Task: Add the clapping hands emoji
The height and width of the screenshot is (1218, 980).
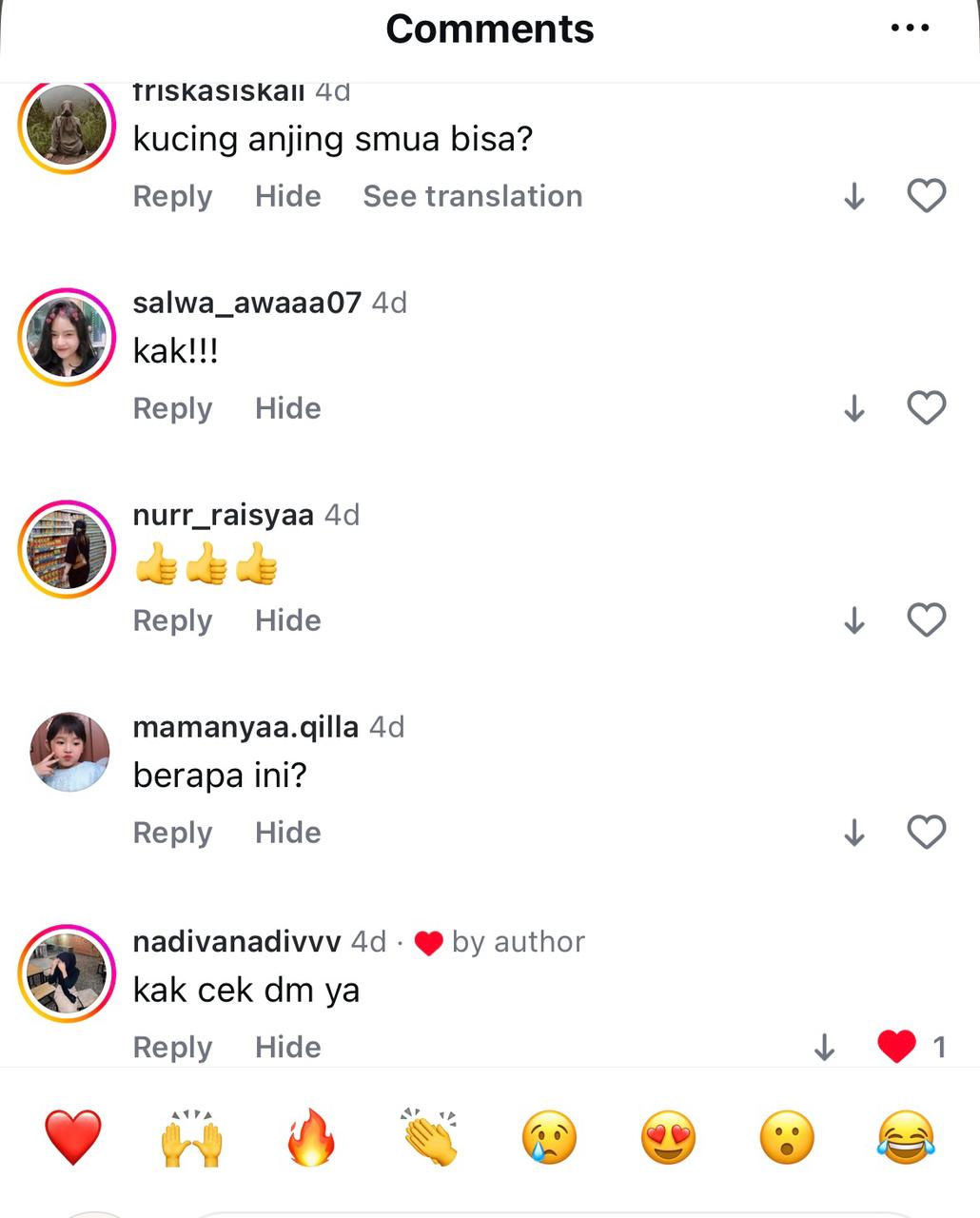Action: pos(430,1137)
